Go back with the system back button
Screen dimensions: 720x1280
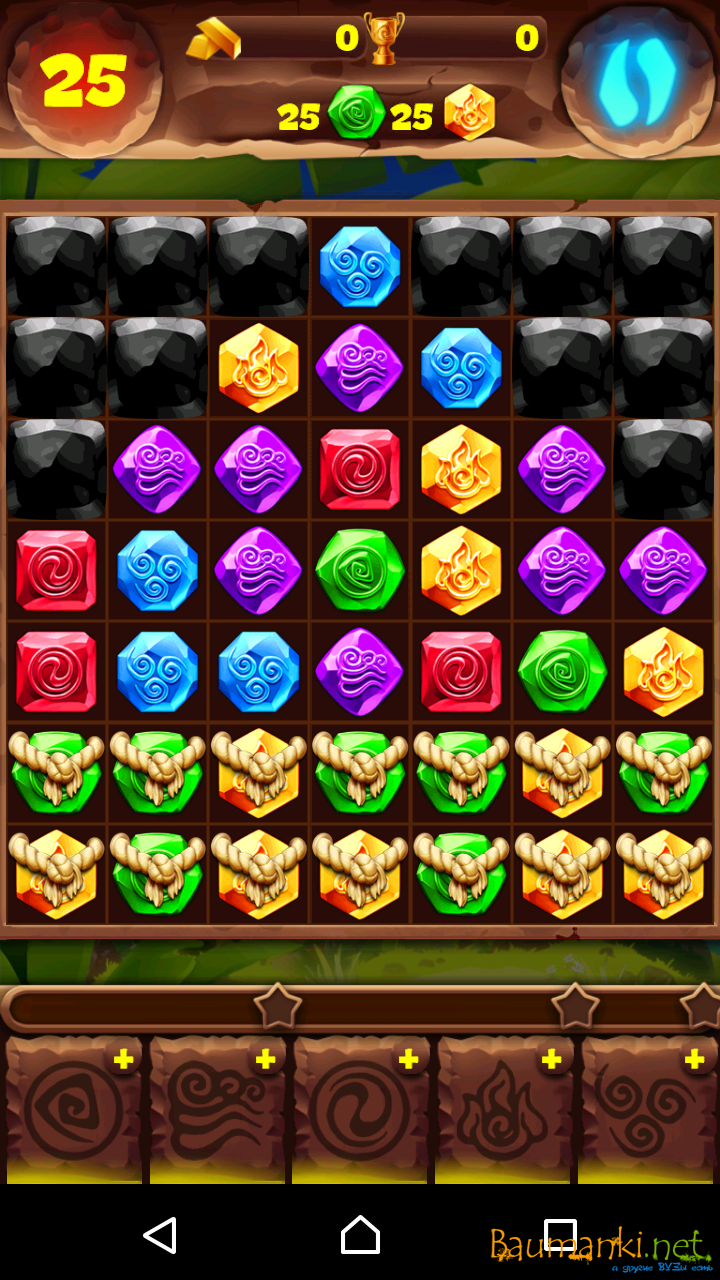click(x=160, y=1235)
